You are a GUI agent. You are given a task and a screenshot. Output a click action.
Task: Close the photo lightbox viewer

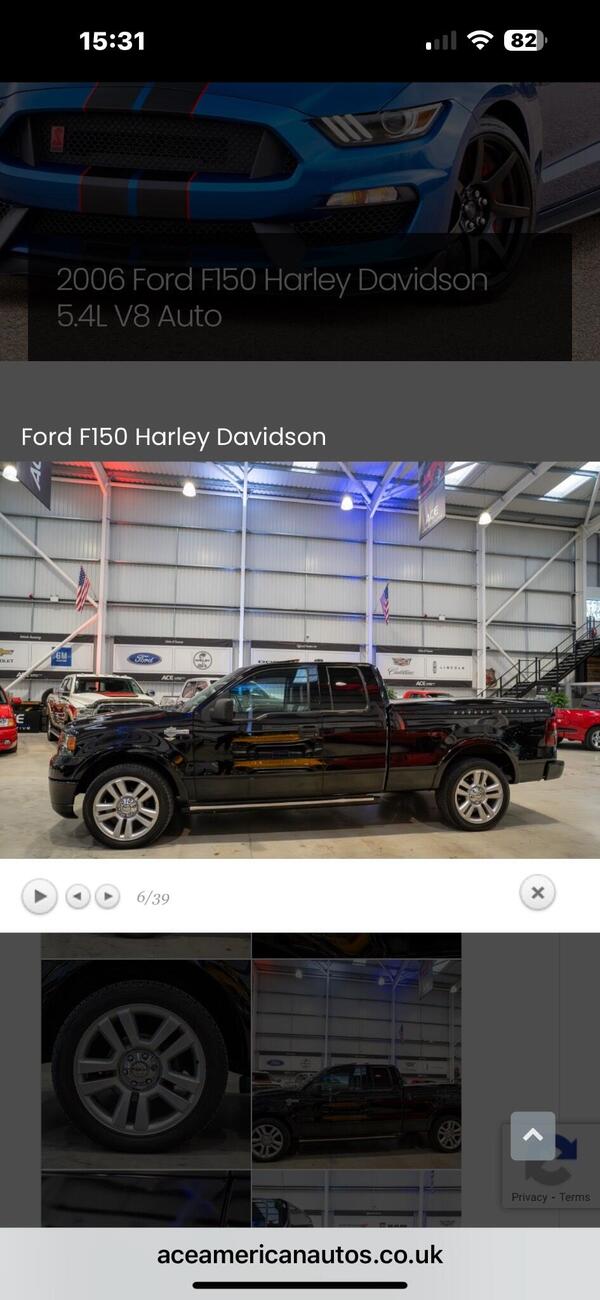pos(537,893)
